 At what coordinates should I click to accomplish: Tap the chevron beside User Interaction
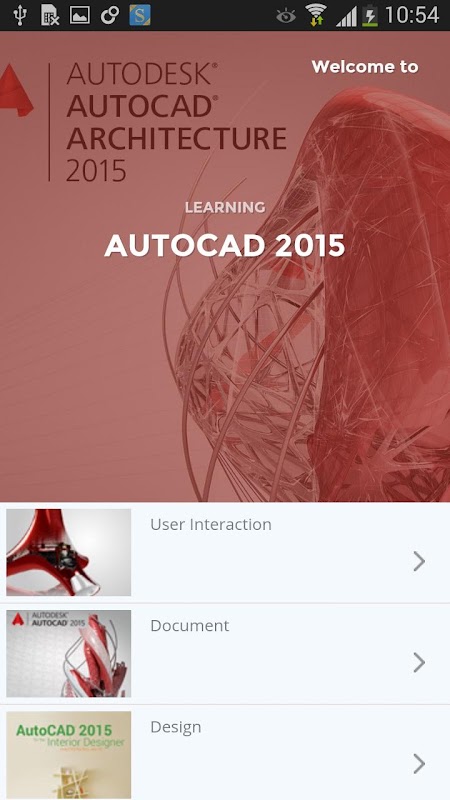click(x=419, y=561)
